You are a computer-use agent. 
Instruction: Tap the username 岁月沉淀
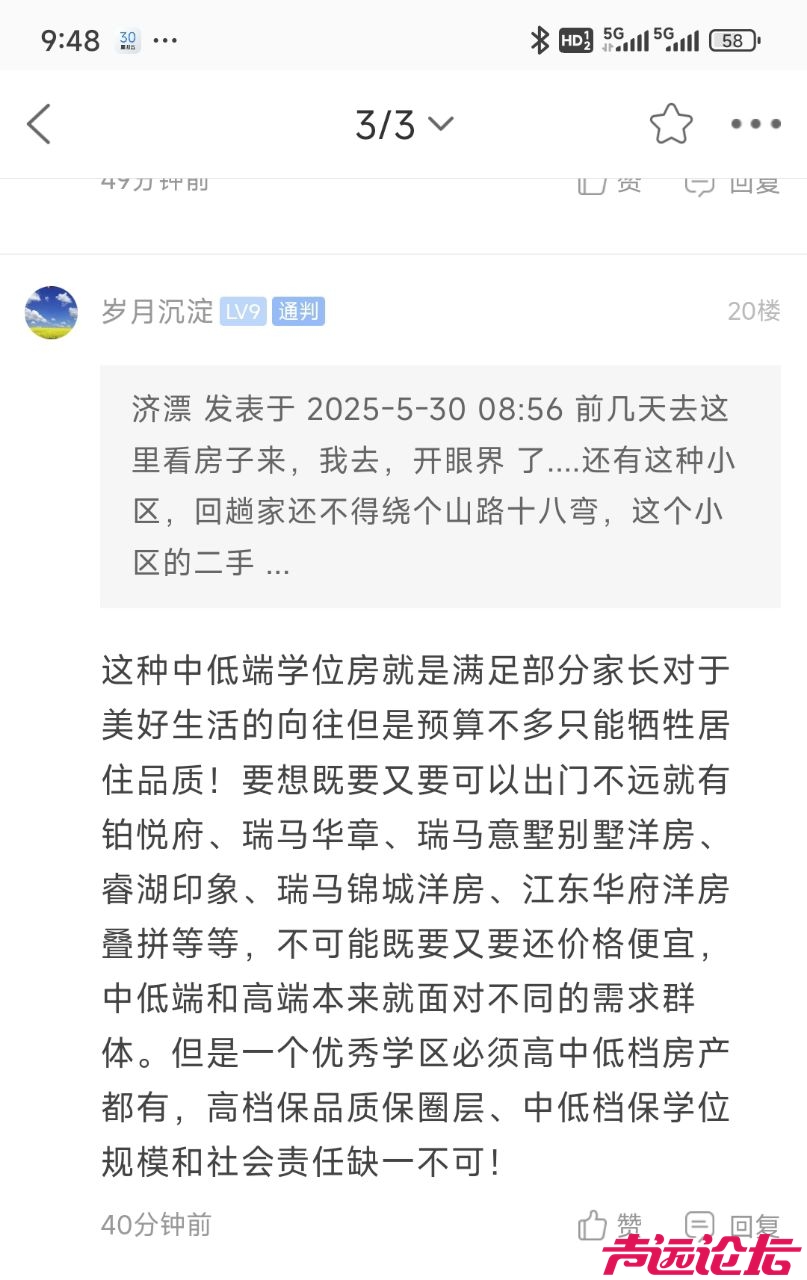158,312
